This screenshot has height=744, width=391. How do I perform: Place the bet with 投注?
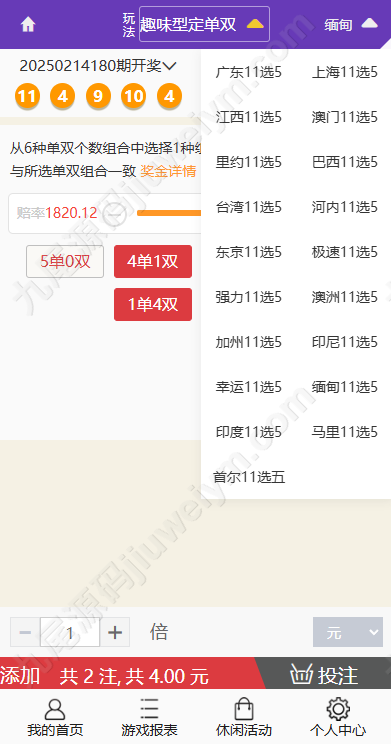click(324, 673)
